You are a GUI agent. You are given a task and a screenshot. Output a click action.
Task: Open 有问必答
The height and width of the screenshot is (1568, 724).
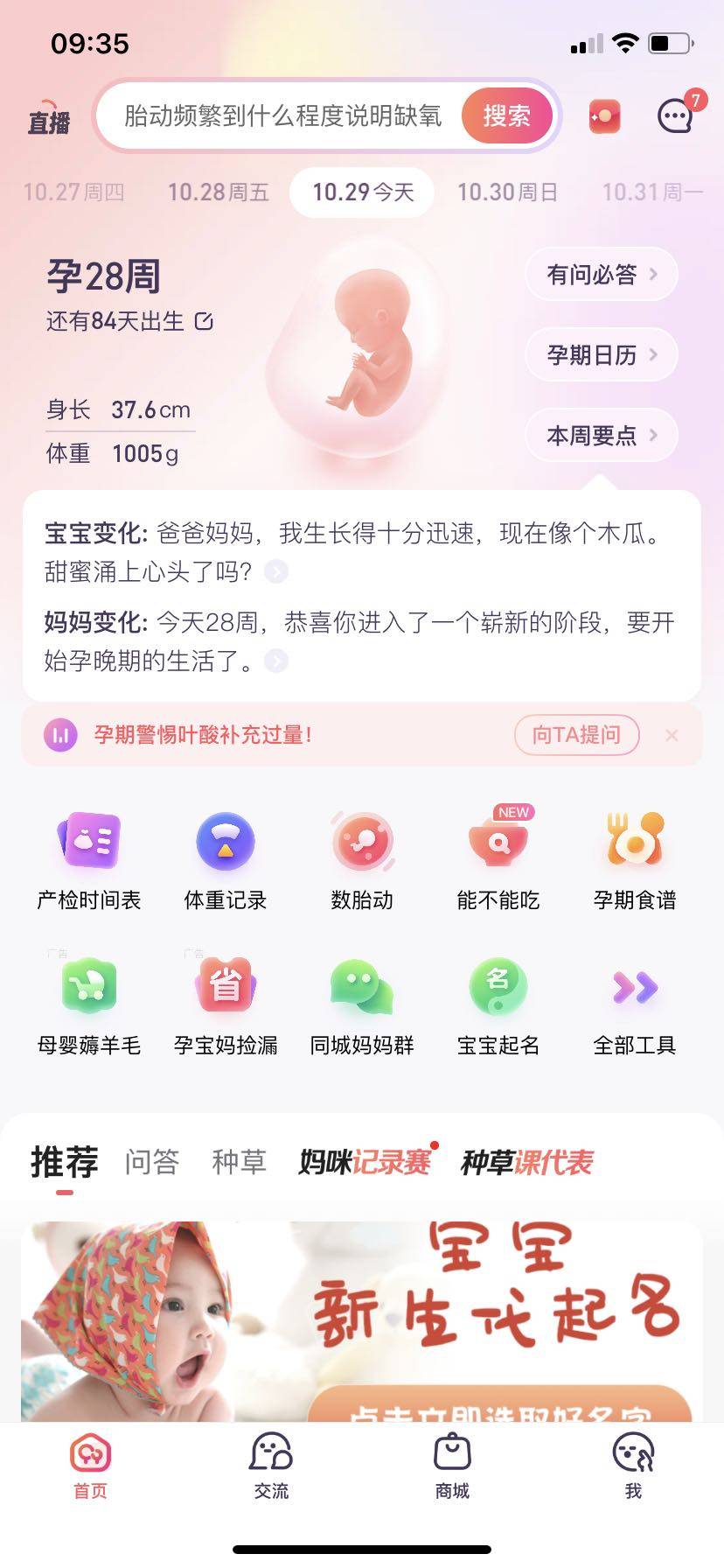tap(601, 275)
